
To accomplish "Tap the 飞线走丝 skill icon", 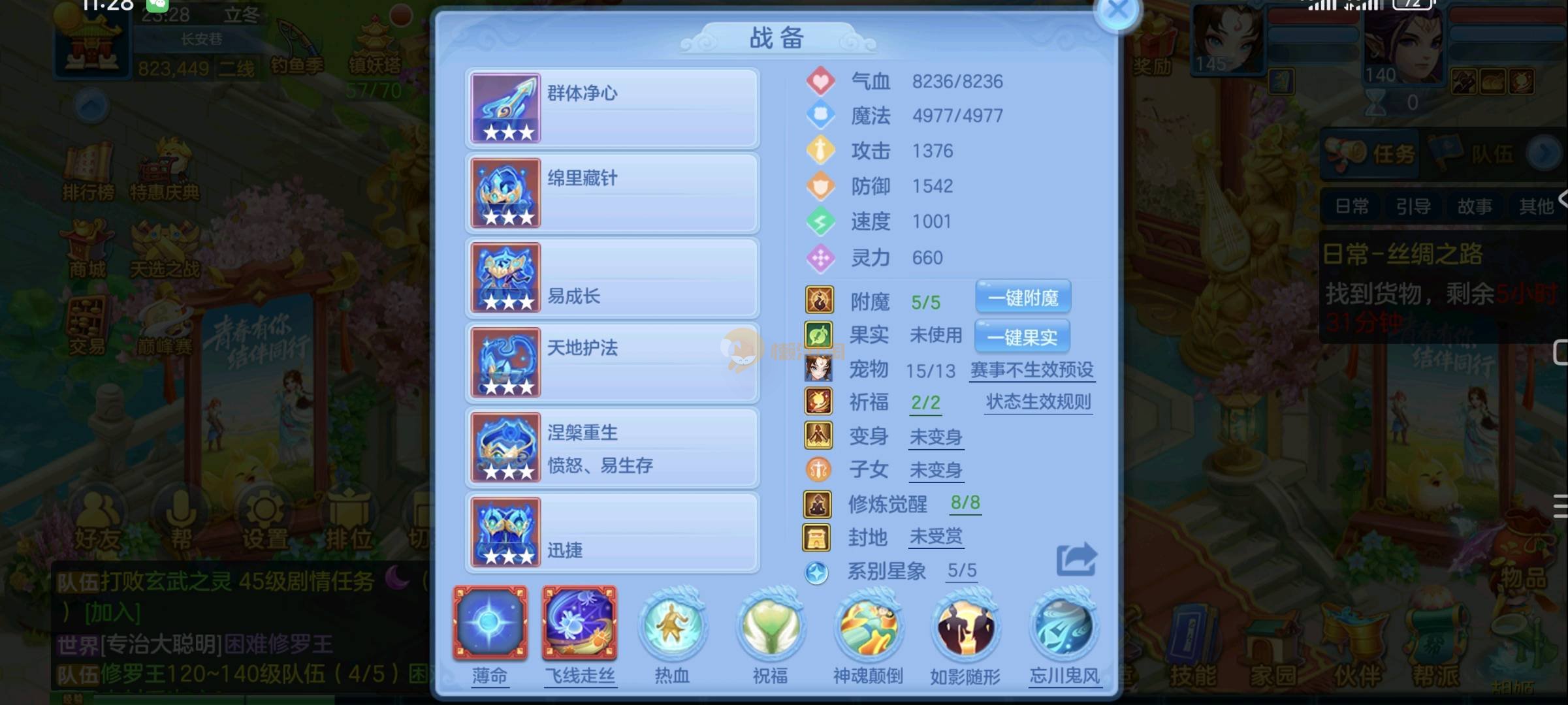I will tap(579, 623).
